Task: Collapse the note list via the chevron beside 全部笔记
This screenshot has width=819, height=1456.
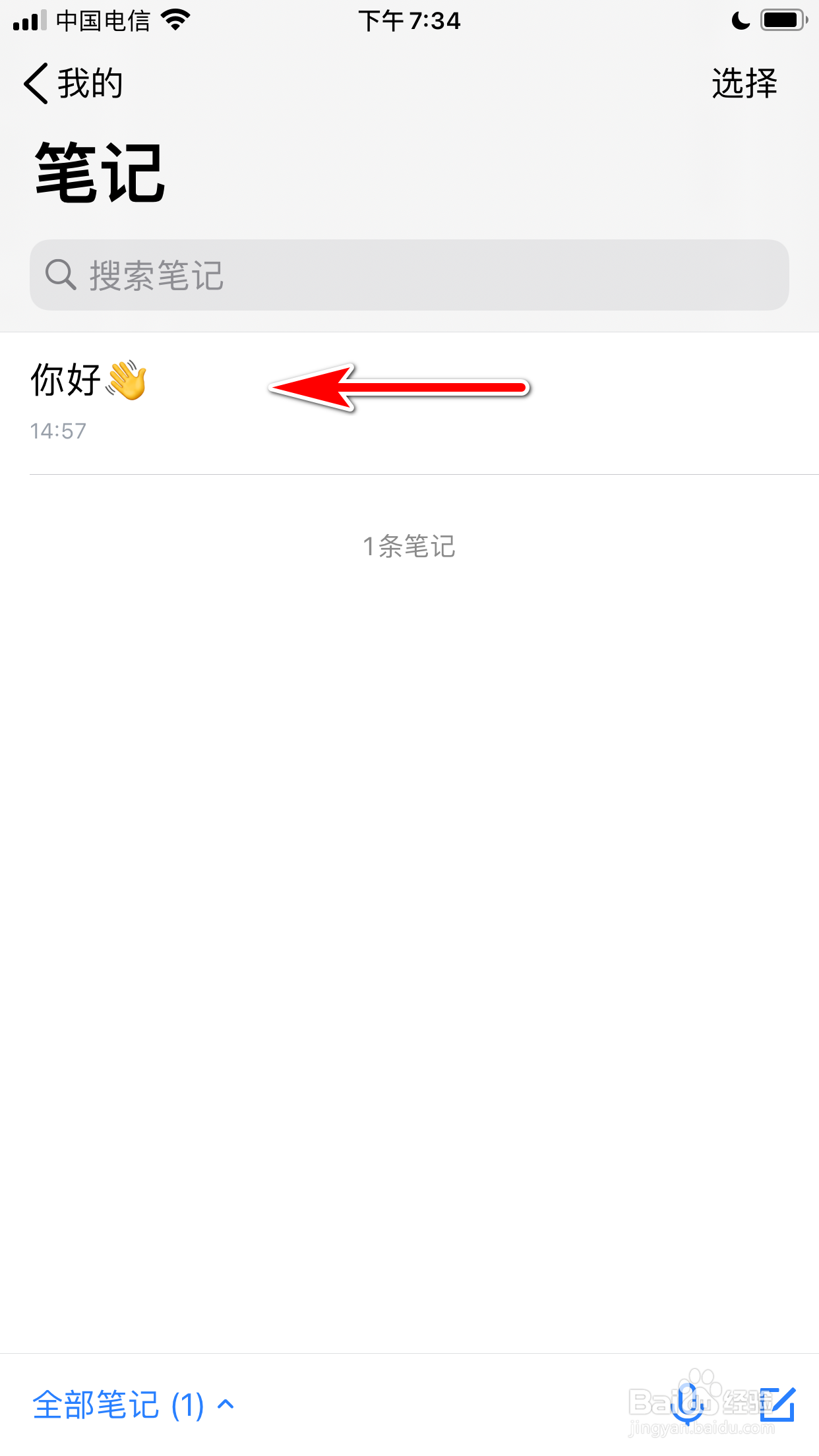Action: pyautogui.click(x=224, y=1402)
